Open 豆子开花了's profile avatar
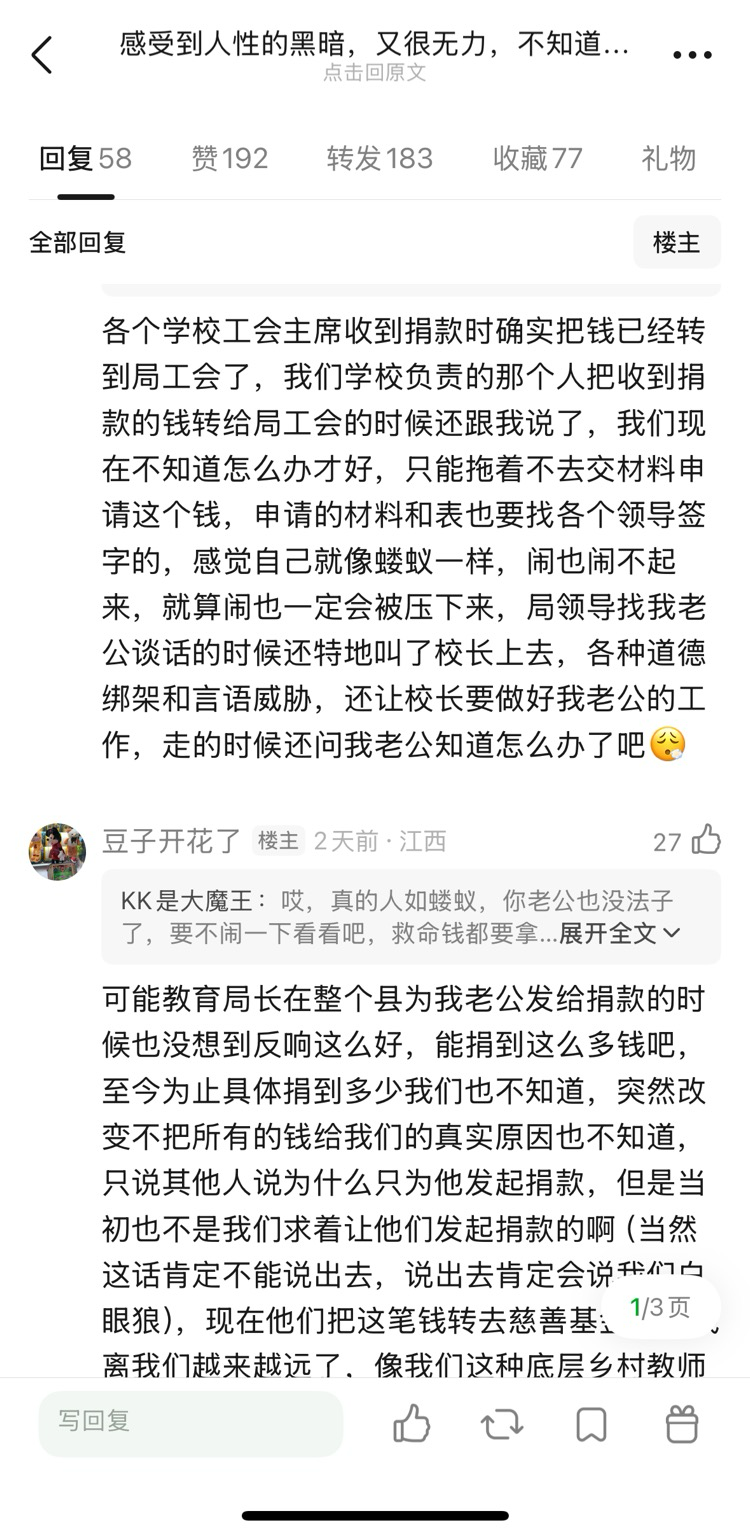The image size is (750, 1536). [57, 852]
